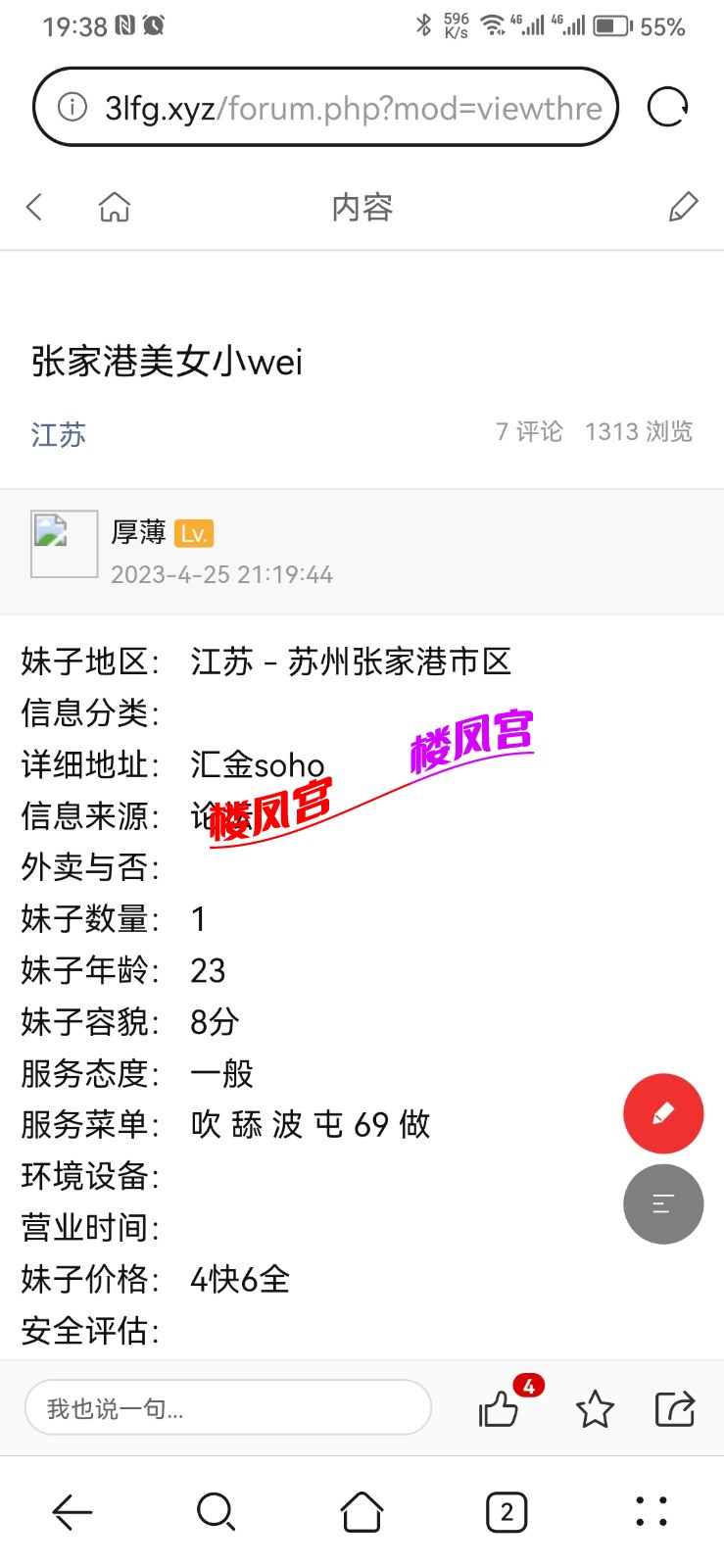Open the search icon in bottom bar
This screenshot has width=724, height=1568.
click(217, 1511)
